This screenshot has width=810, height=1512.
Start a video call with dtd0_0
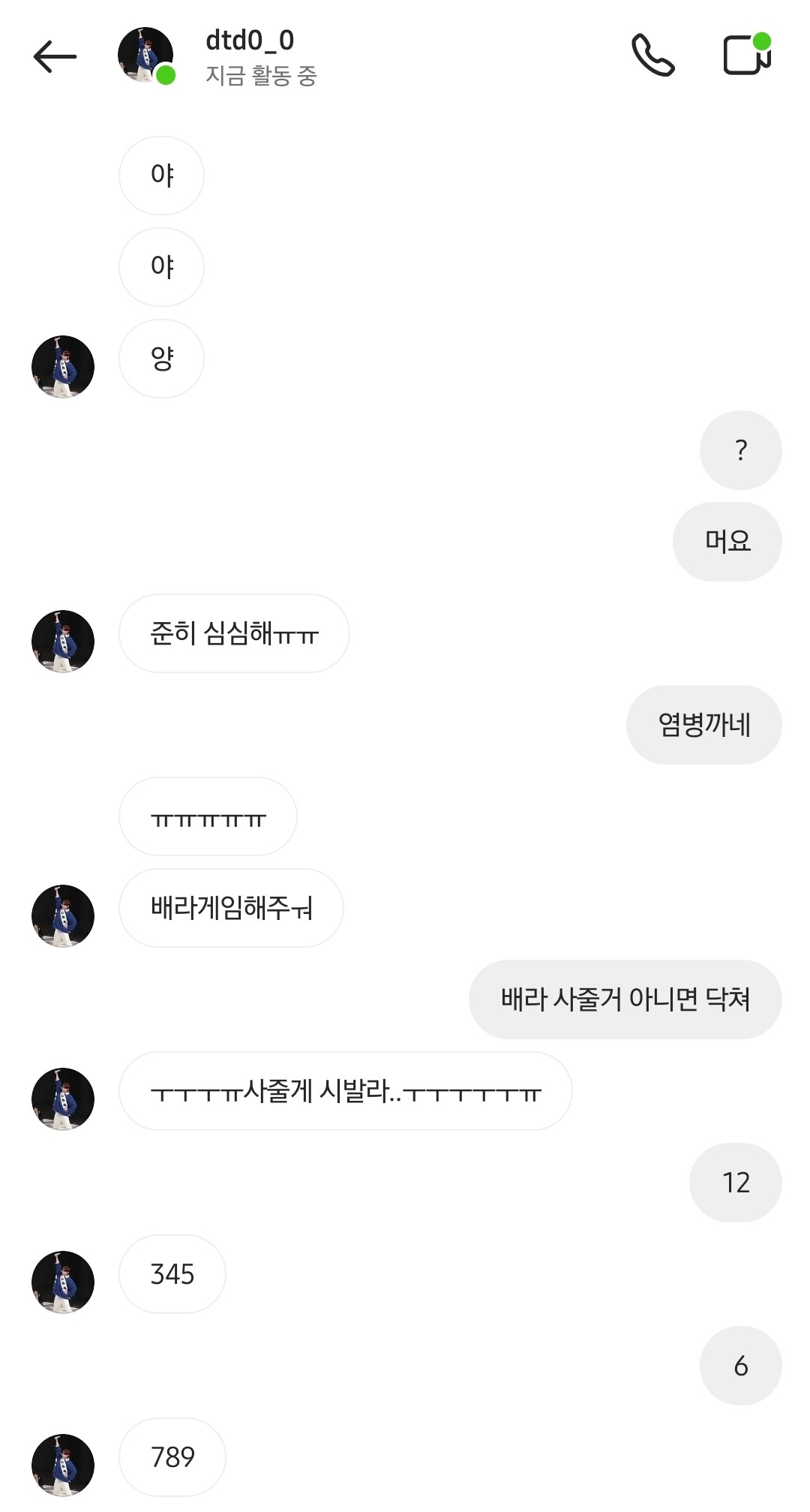point(746,55)
